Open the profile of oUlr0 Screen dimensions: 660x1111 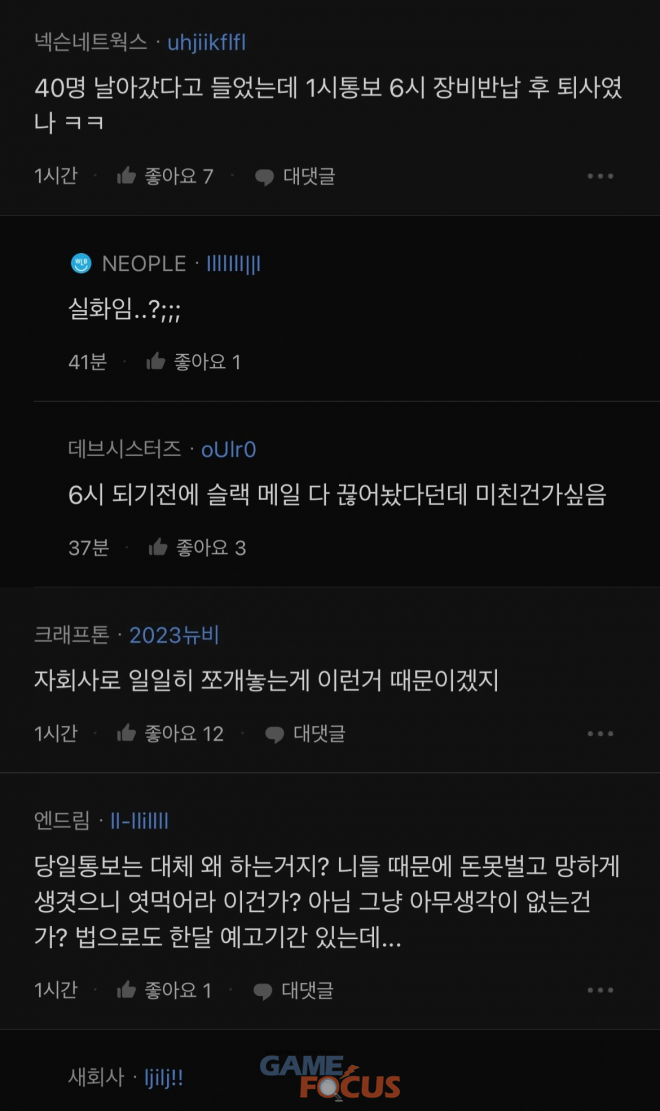228,449
